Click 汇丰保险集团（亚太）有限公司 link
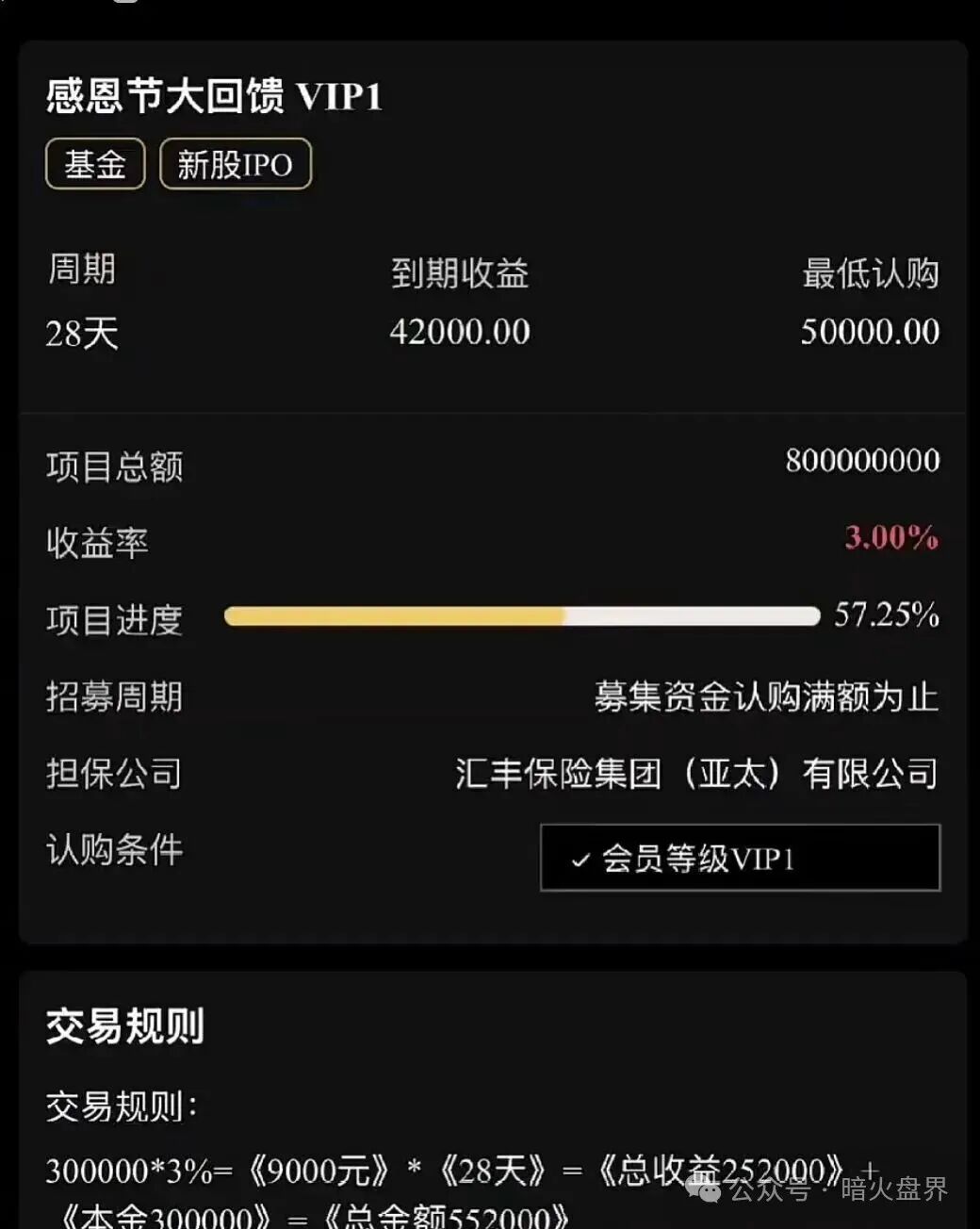 (x=695, y=774)
